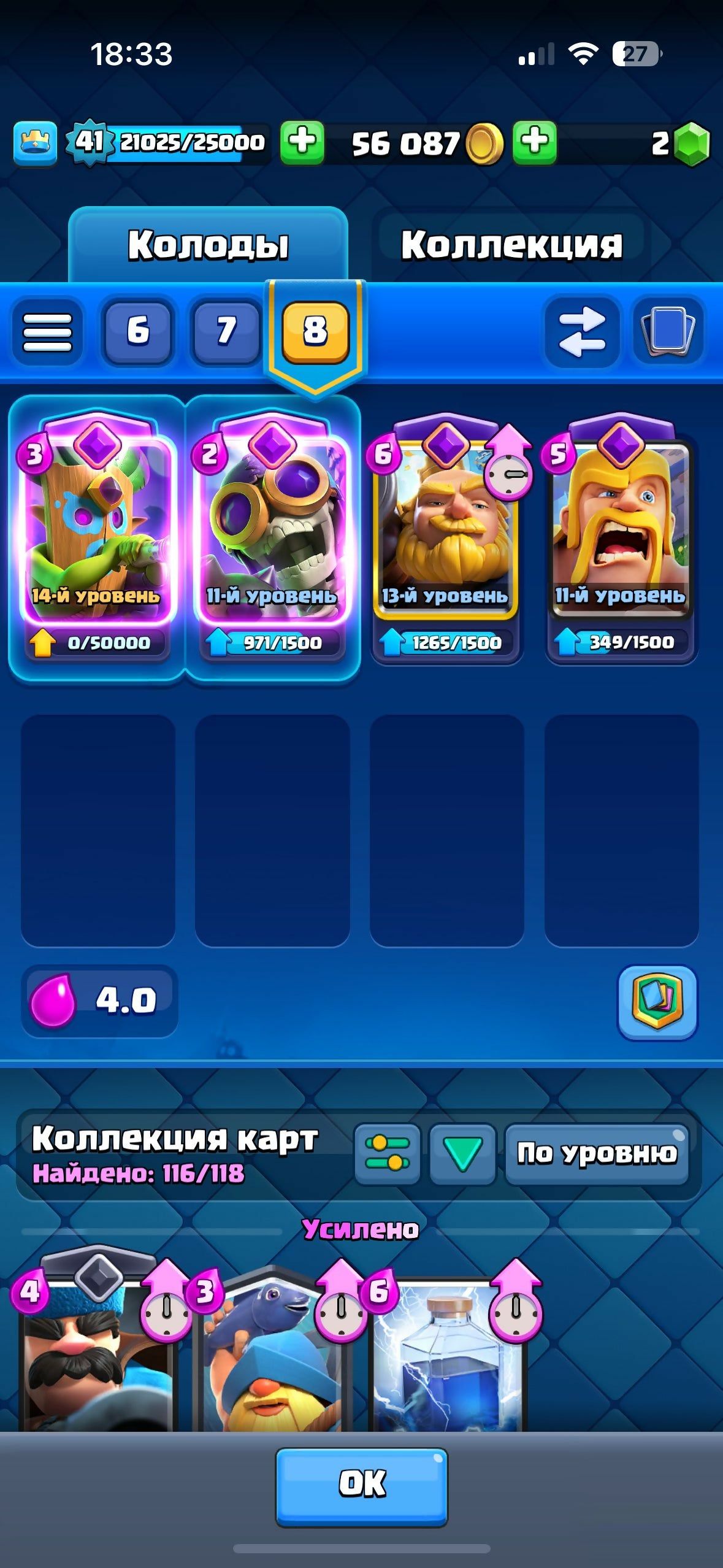Open the copy deck cards icon
This screenshot has height=1568, width=723.
click(667, 331)
